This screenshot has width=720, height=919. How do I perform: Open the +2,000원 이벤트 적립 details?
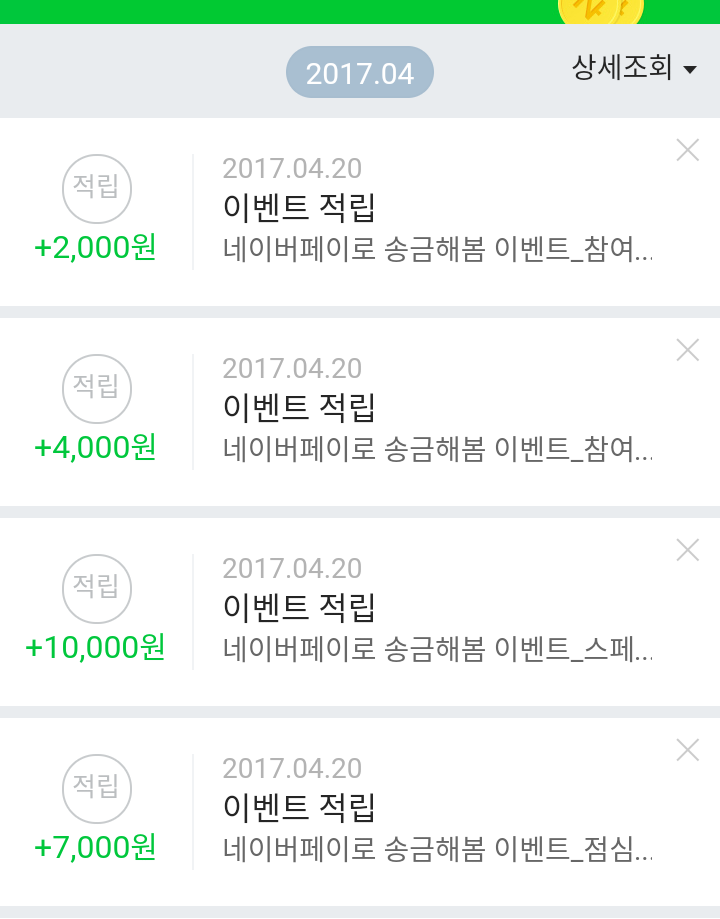click(436, 210)
